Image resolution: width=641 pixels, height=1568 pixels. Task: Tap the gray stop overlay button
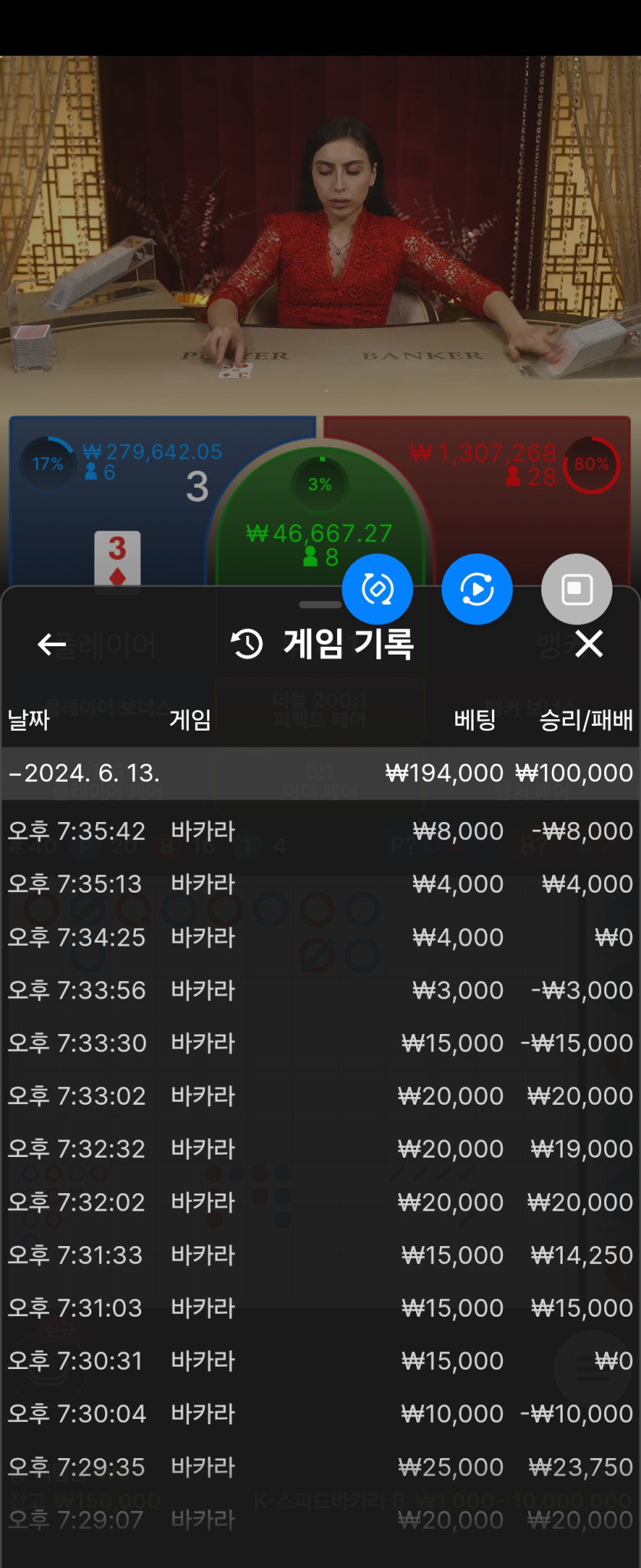coord(577,589)
